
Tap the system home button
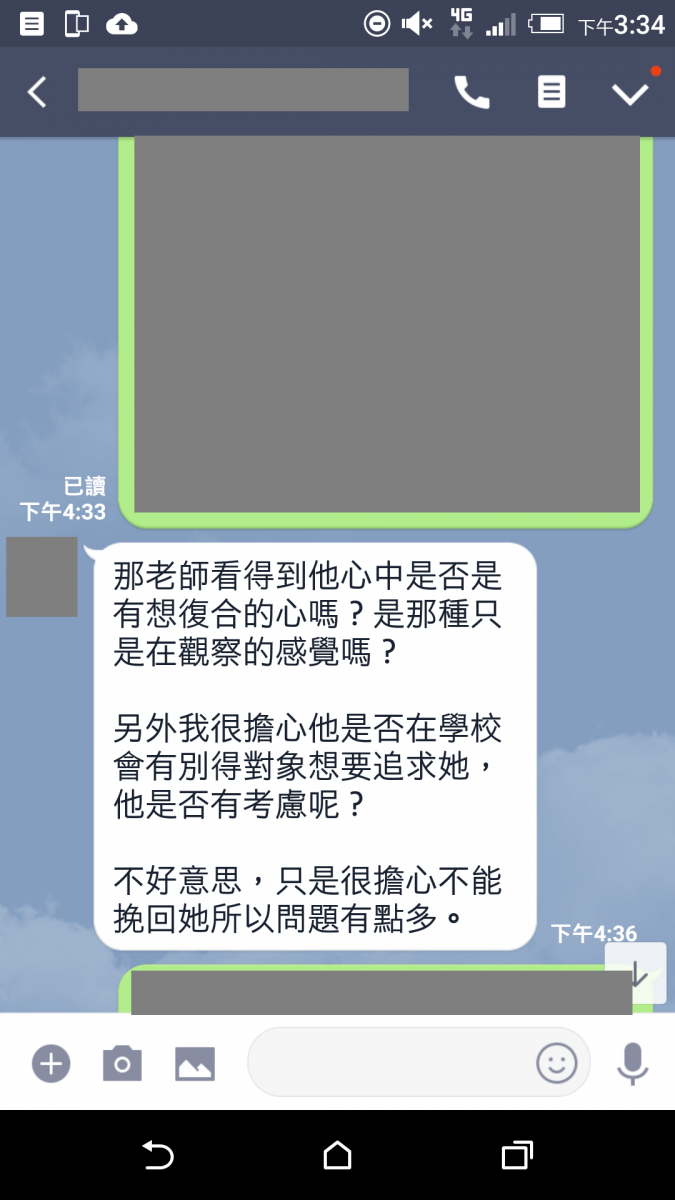tap(337, 1156)
